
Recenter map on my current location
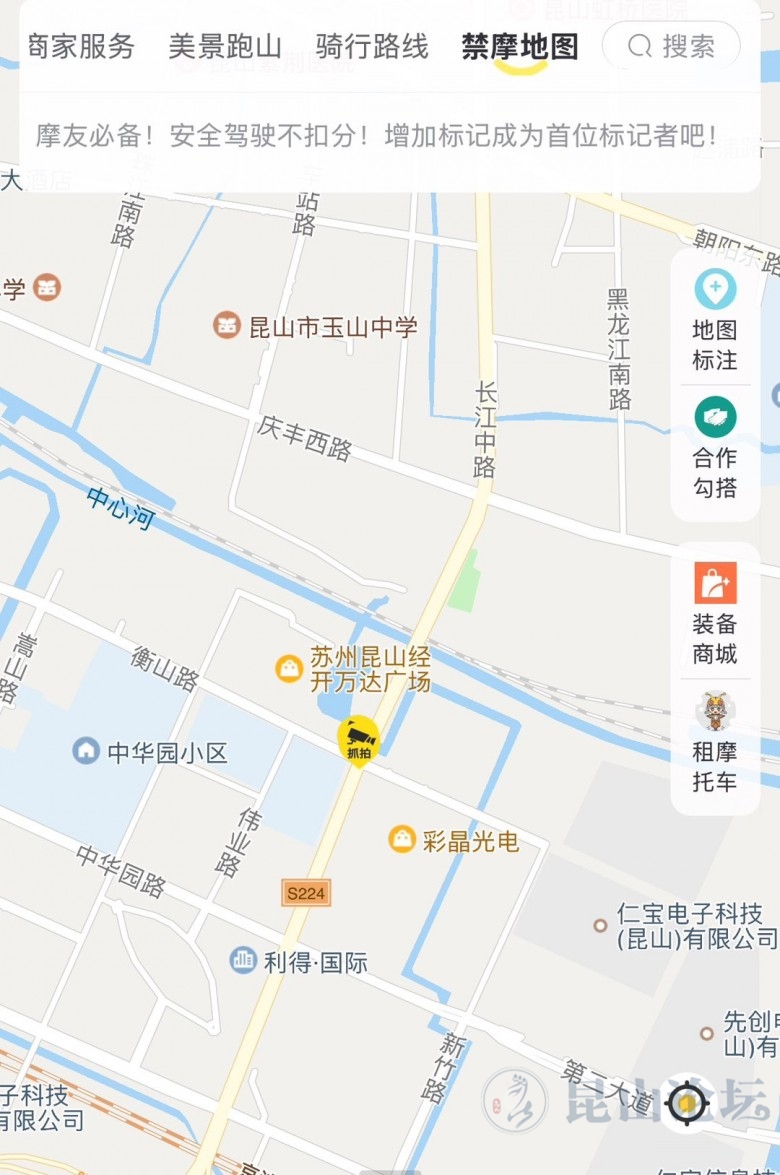[x=687, y=1104]
